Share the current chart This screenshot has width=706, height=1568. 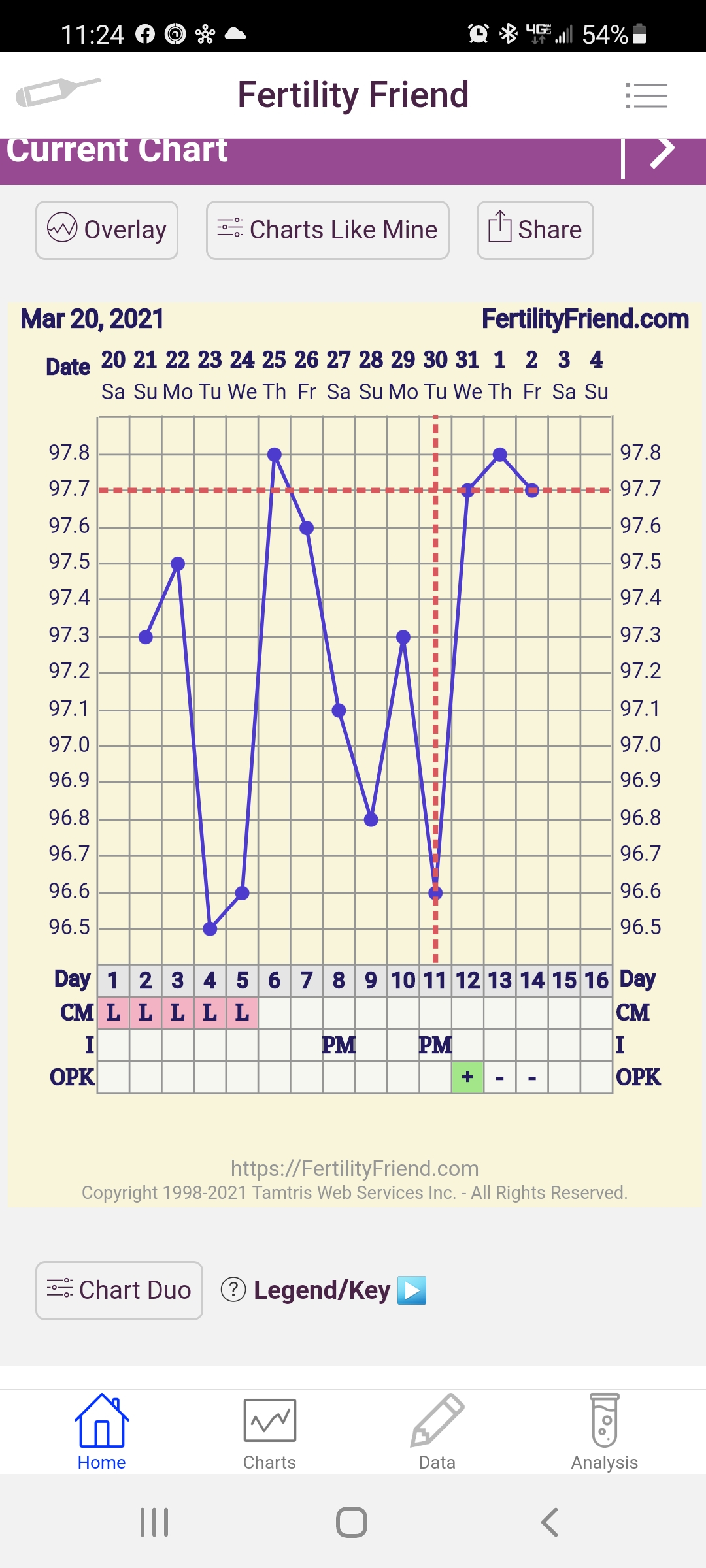pos(535,230)
